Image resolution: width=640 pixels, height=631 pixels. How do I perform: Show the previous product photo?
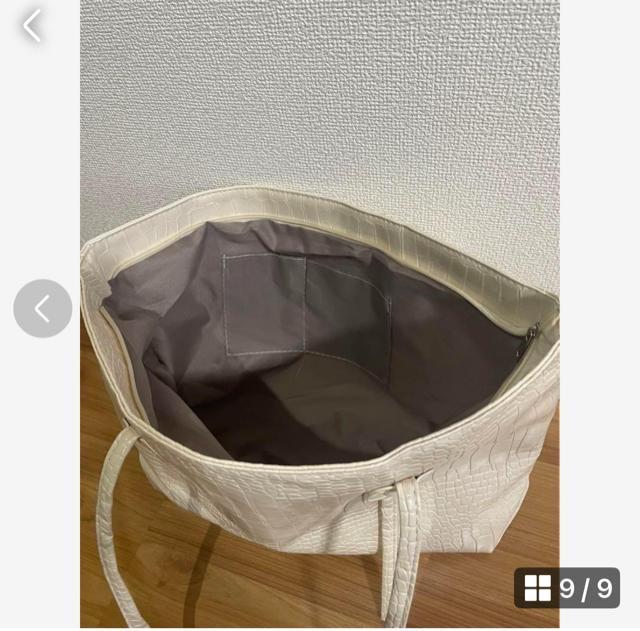click(x=43, y=308)
